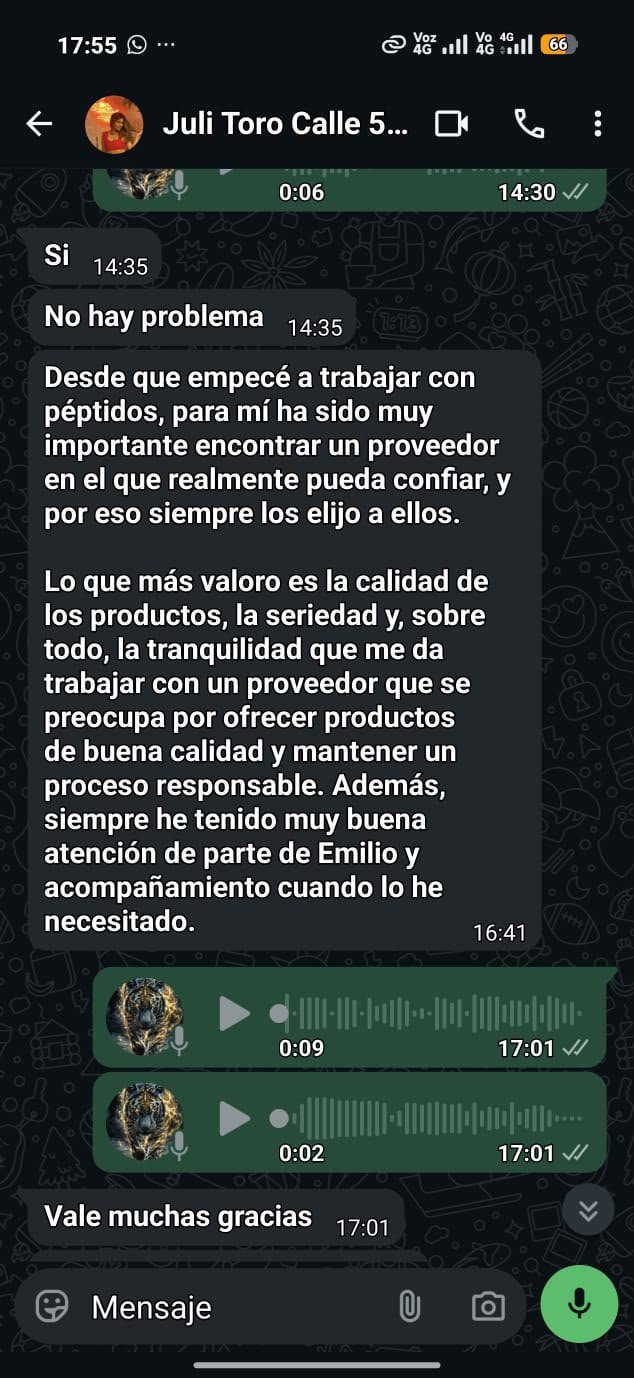Tap the green microphone record button
The height and width of the screenshot is (1378, 634).
579,1304
